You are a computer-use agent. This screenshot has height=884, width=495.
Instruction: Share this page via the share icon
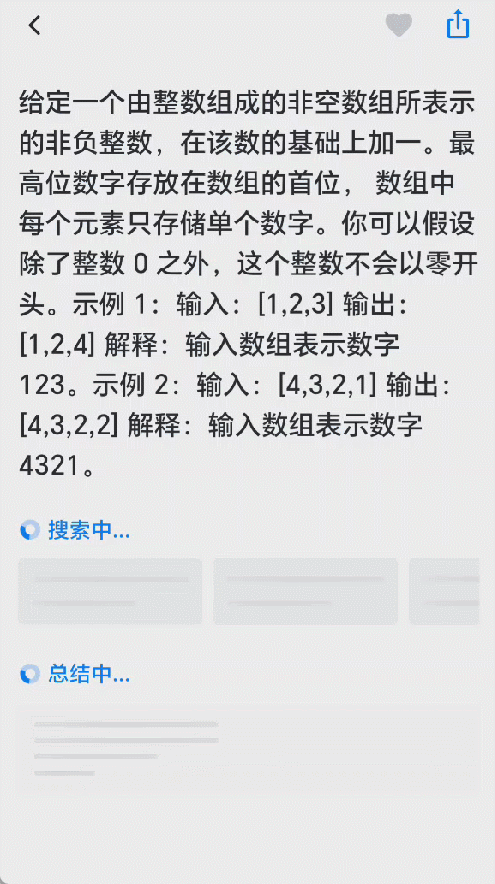(458, 24)
